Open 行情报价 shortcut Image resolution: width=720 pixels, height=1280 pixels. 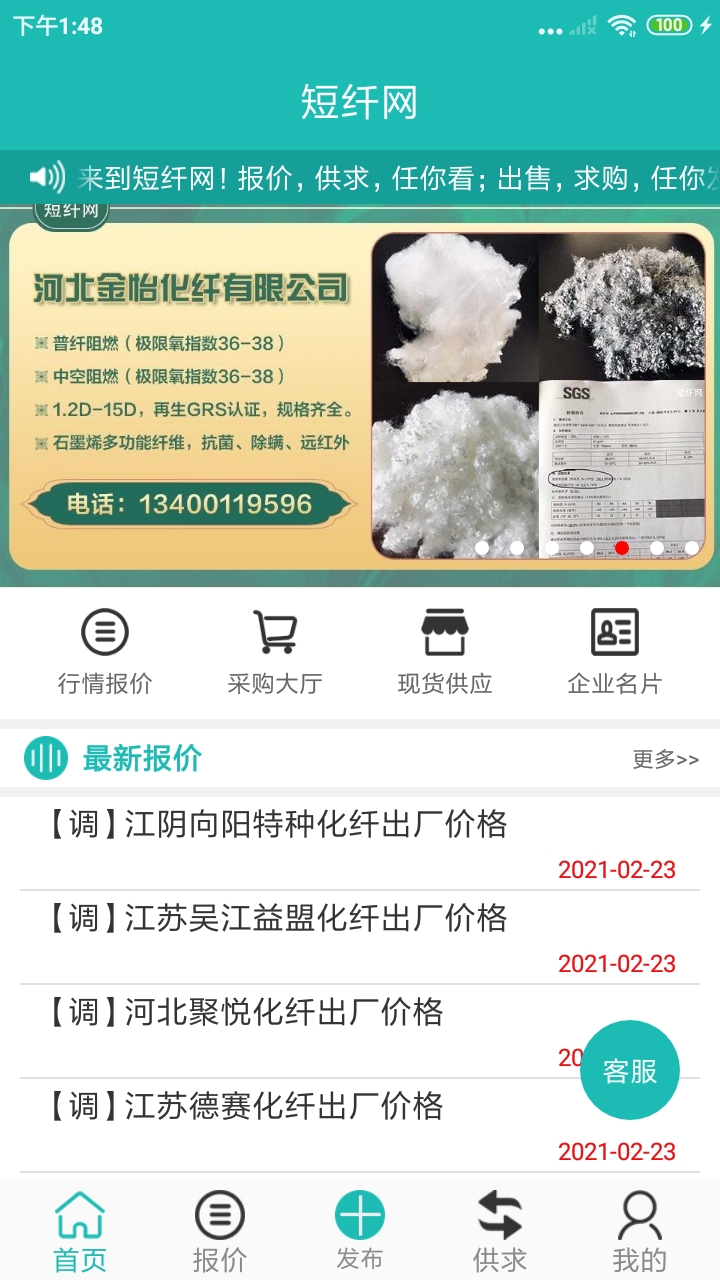[x=105, y=652]
